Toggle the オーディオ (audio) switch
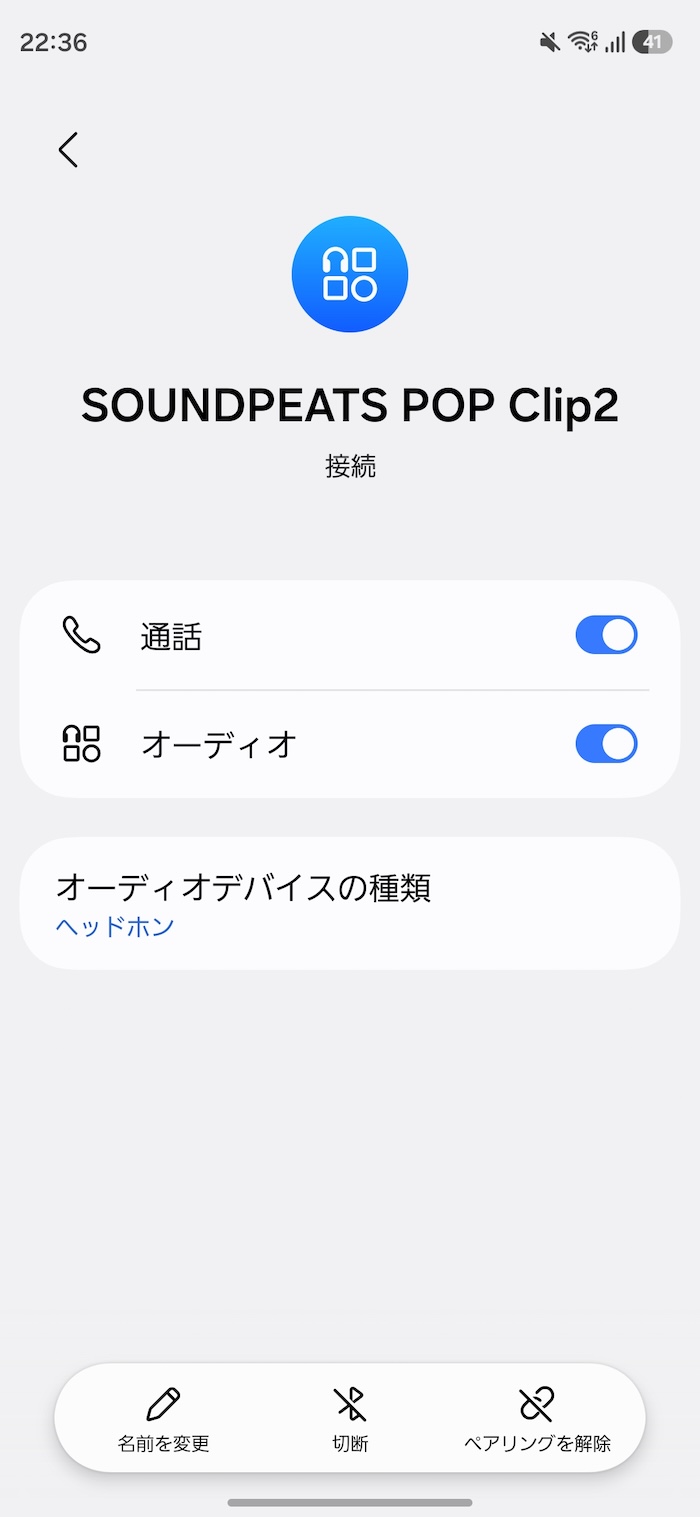 (606, 744)
